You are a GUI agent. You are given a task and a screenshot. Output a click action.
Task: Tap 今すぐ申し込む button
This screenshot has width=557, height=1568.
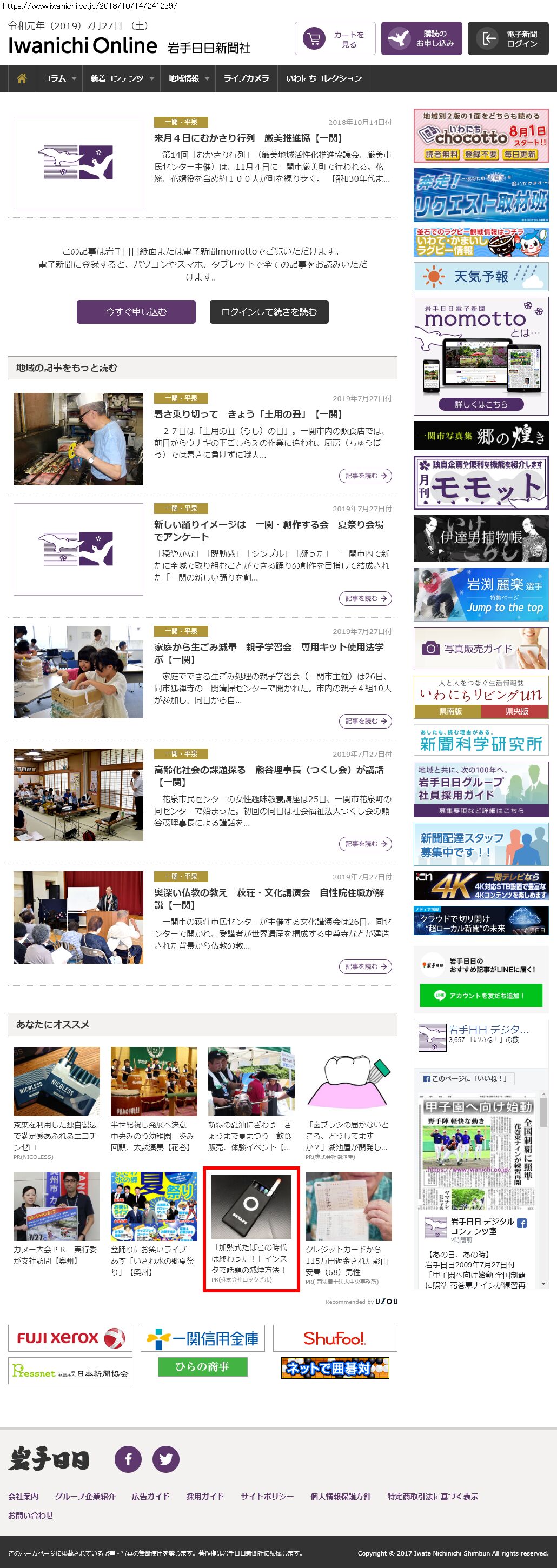coord(136,312)
